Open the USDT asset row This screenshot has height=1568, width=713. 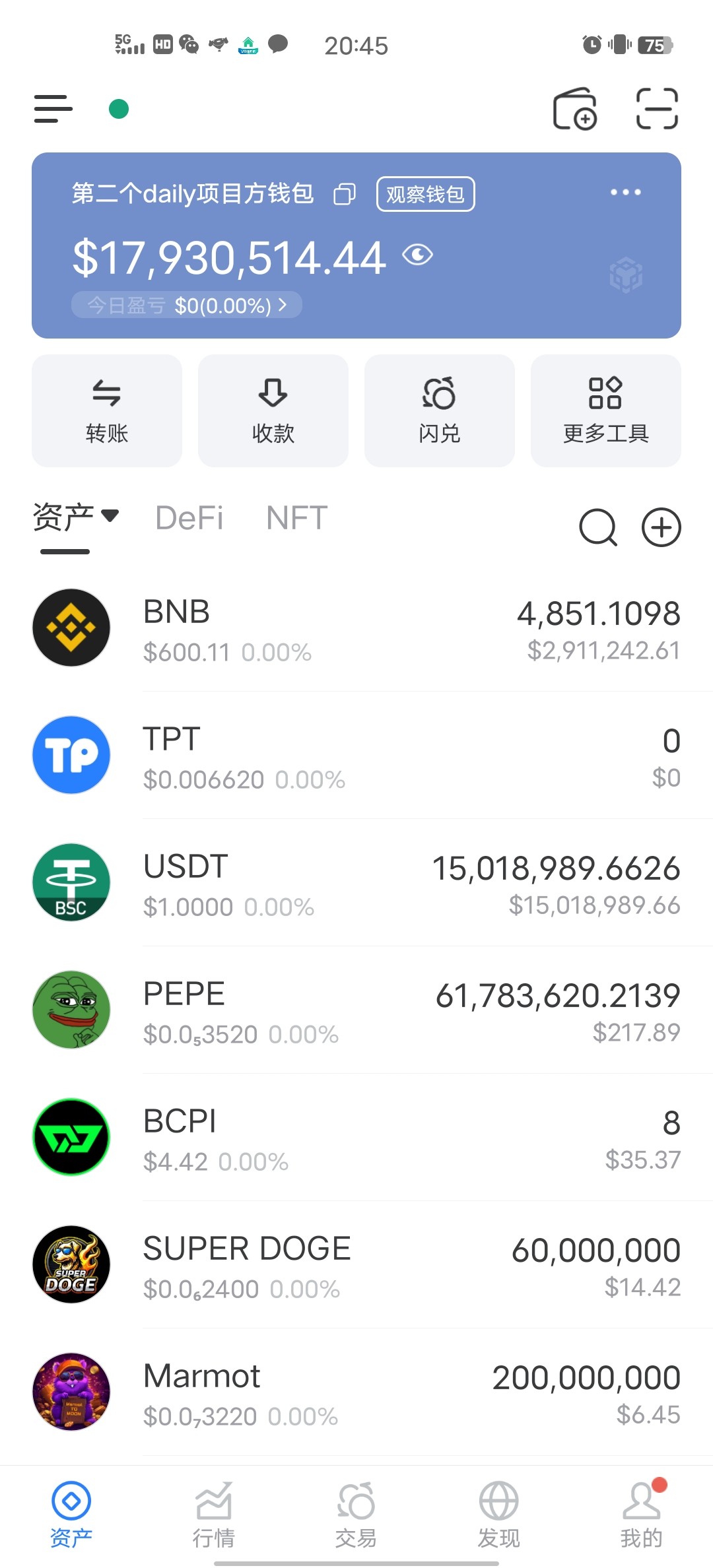click(356, 883)
